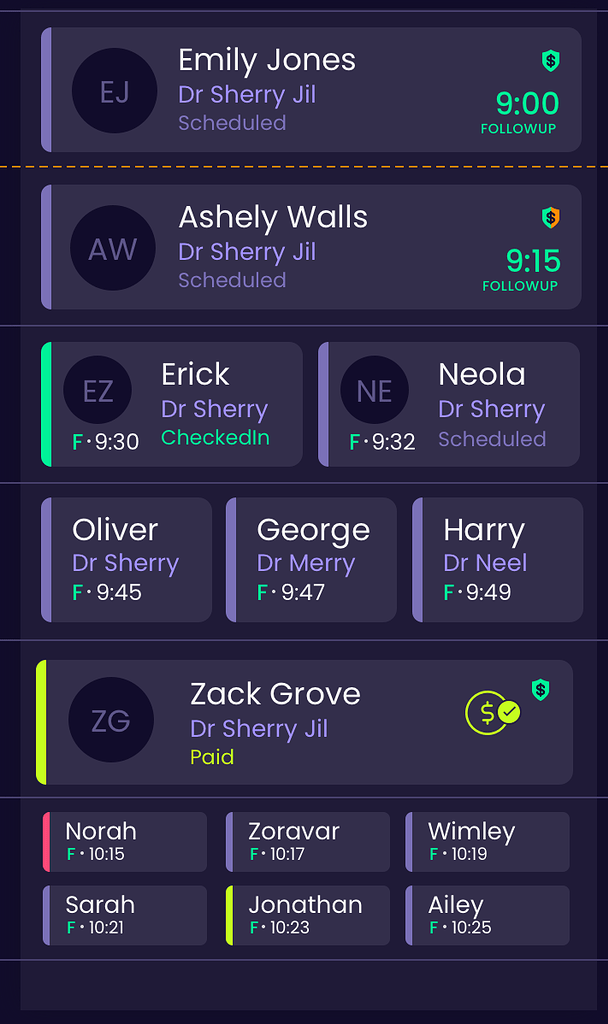Open Jonathan's 10:23 appointment tile

(308, 915)
